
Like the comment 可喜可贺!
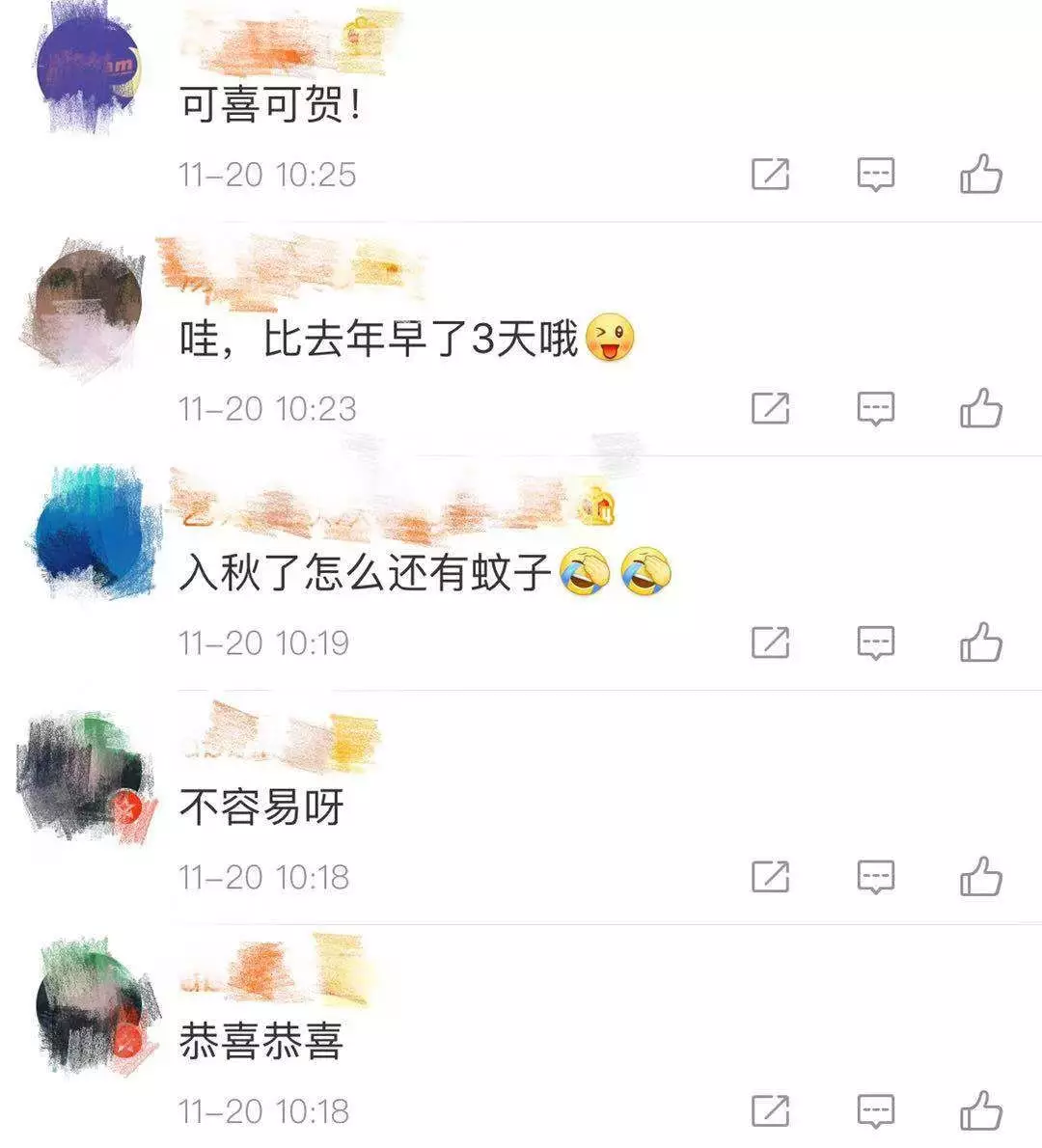tap(981, 175)
